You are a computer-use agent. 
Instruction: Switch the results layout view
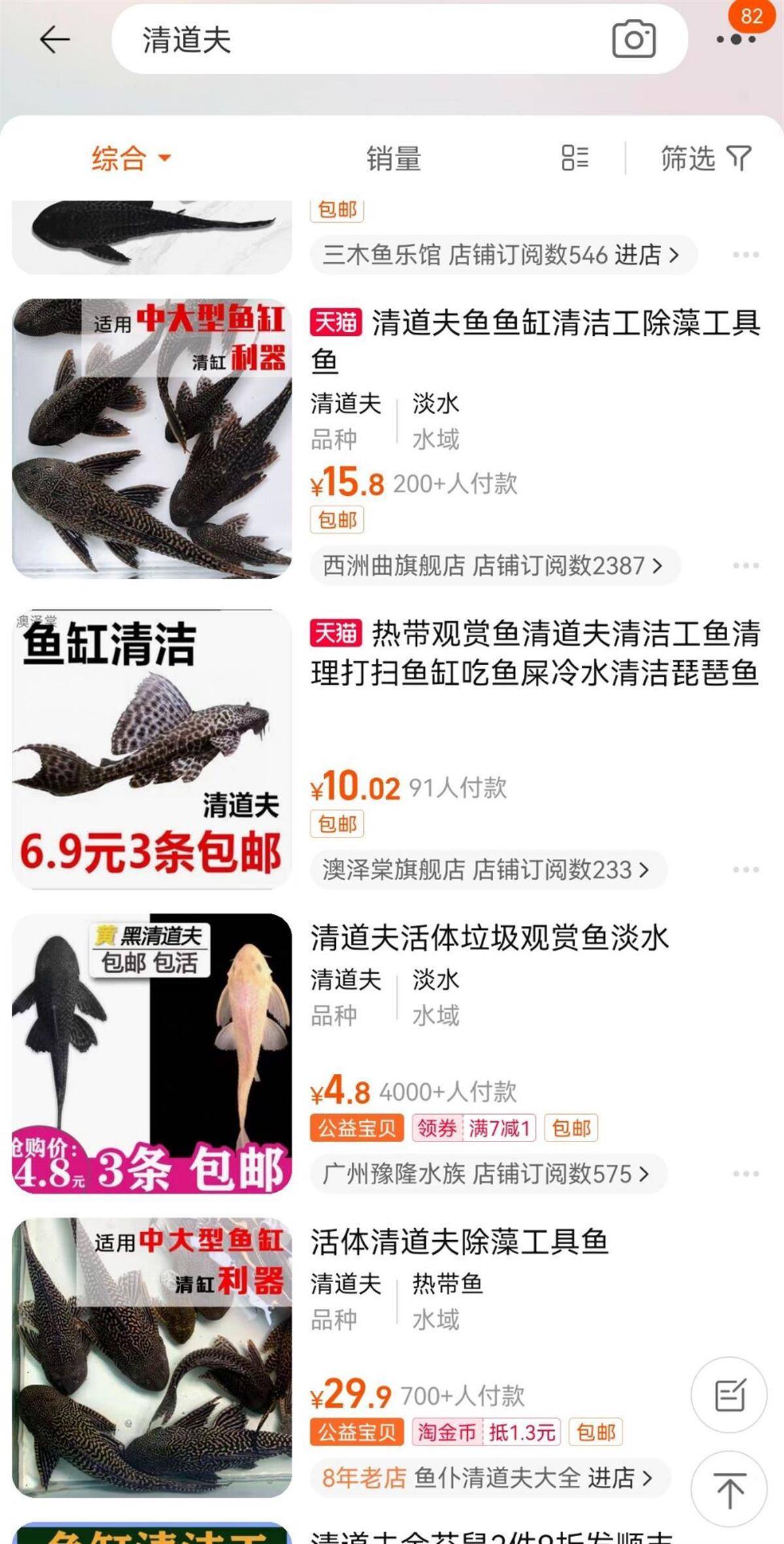575,158
